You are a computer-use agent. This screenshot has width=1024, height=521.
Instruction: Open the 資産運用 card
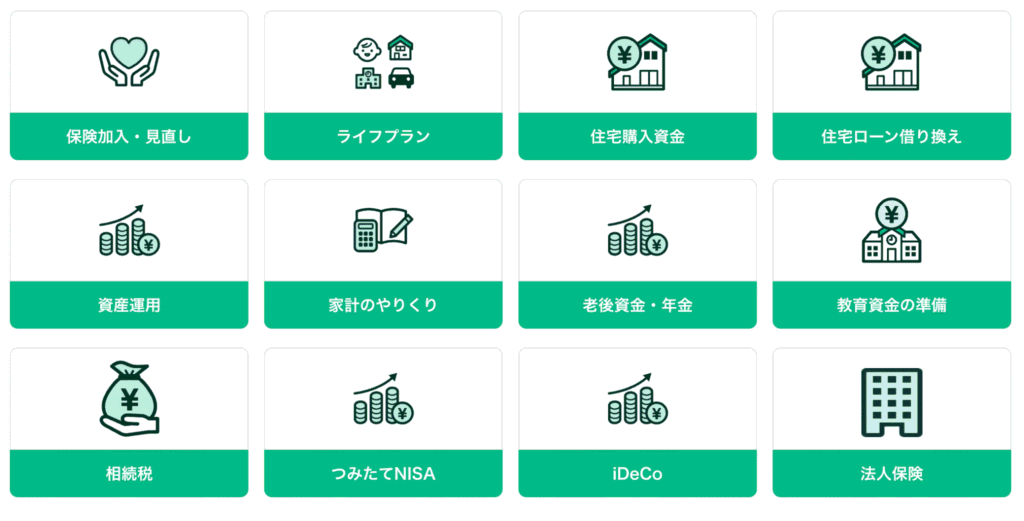click(129, 254)
